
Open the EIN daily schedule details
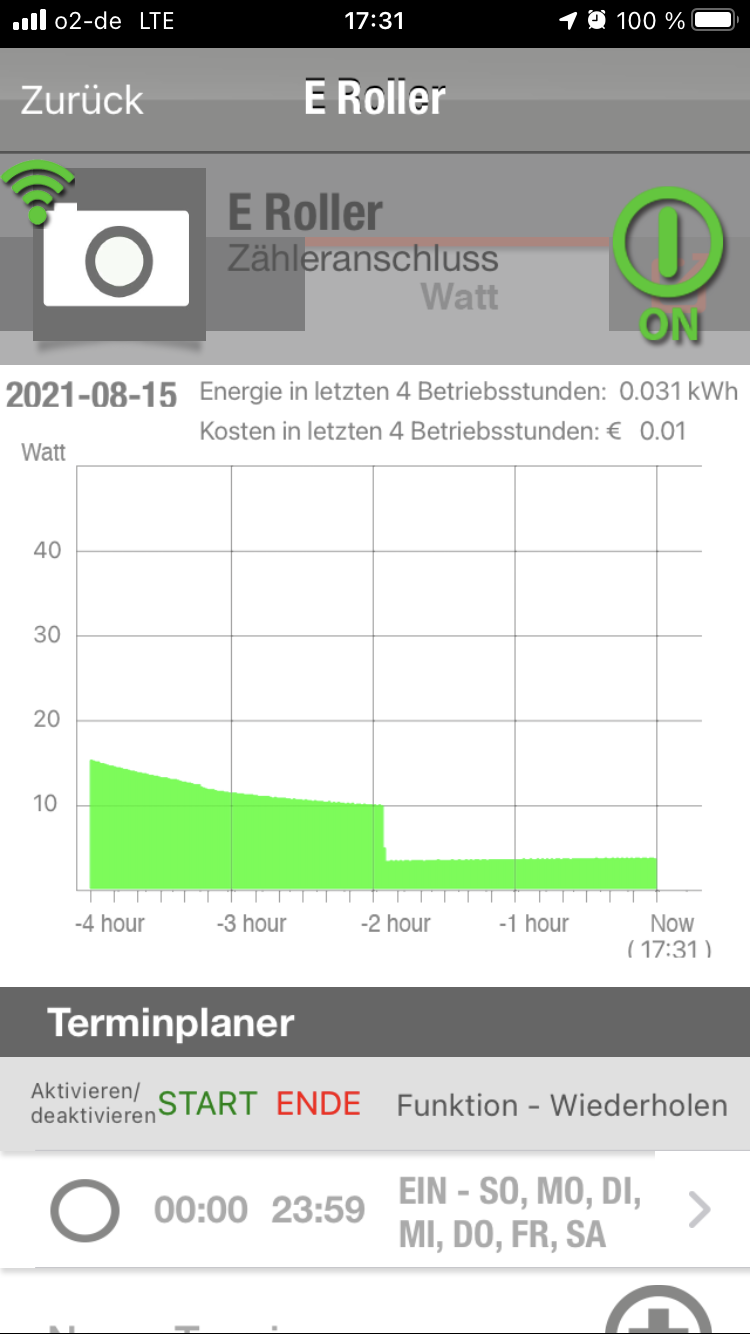[x=699, y=1211]
